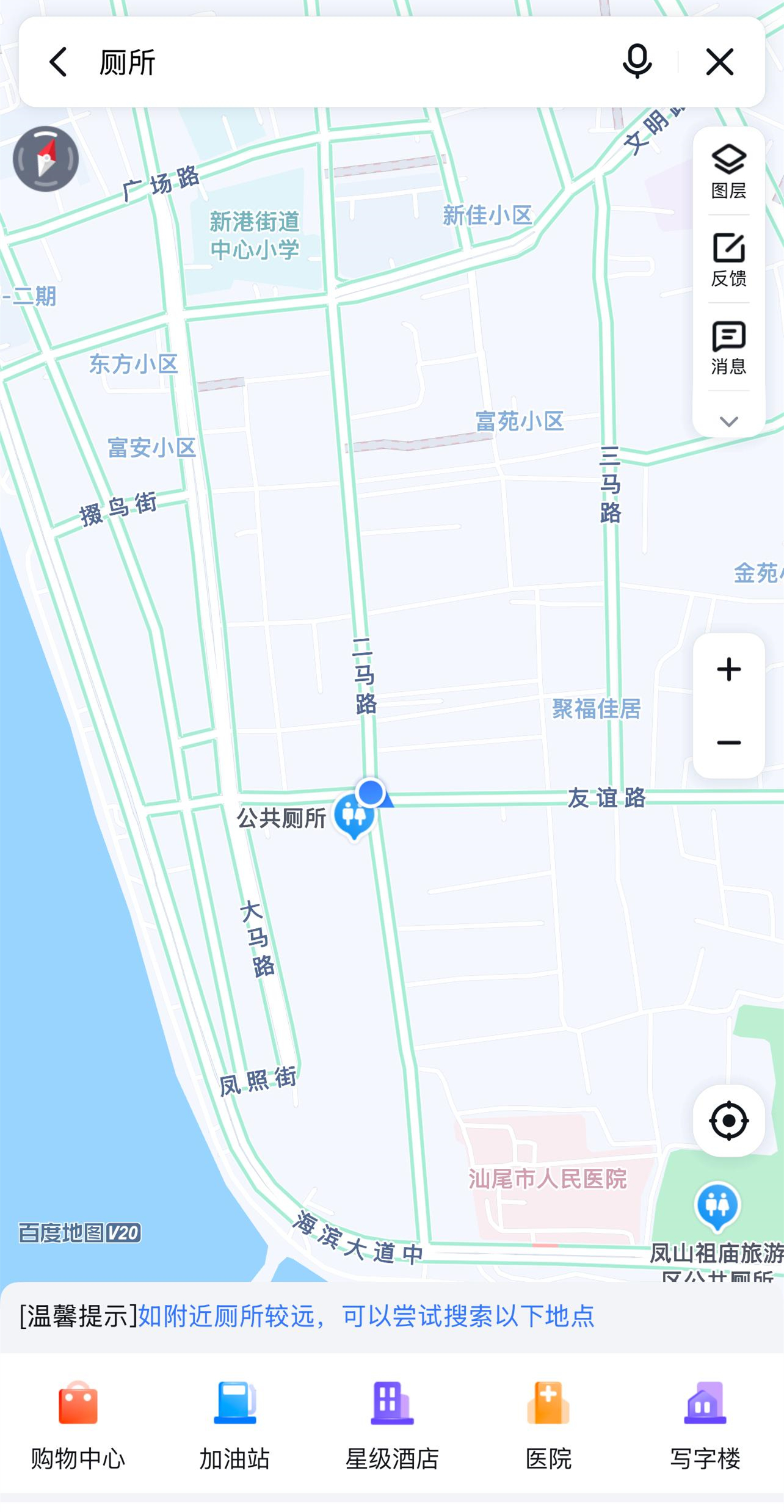Zoom in on the map
This screenshot has width=784, height=1512.
728,669
